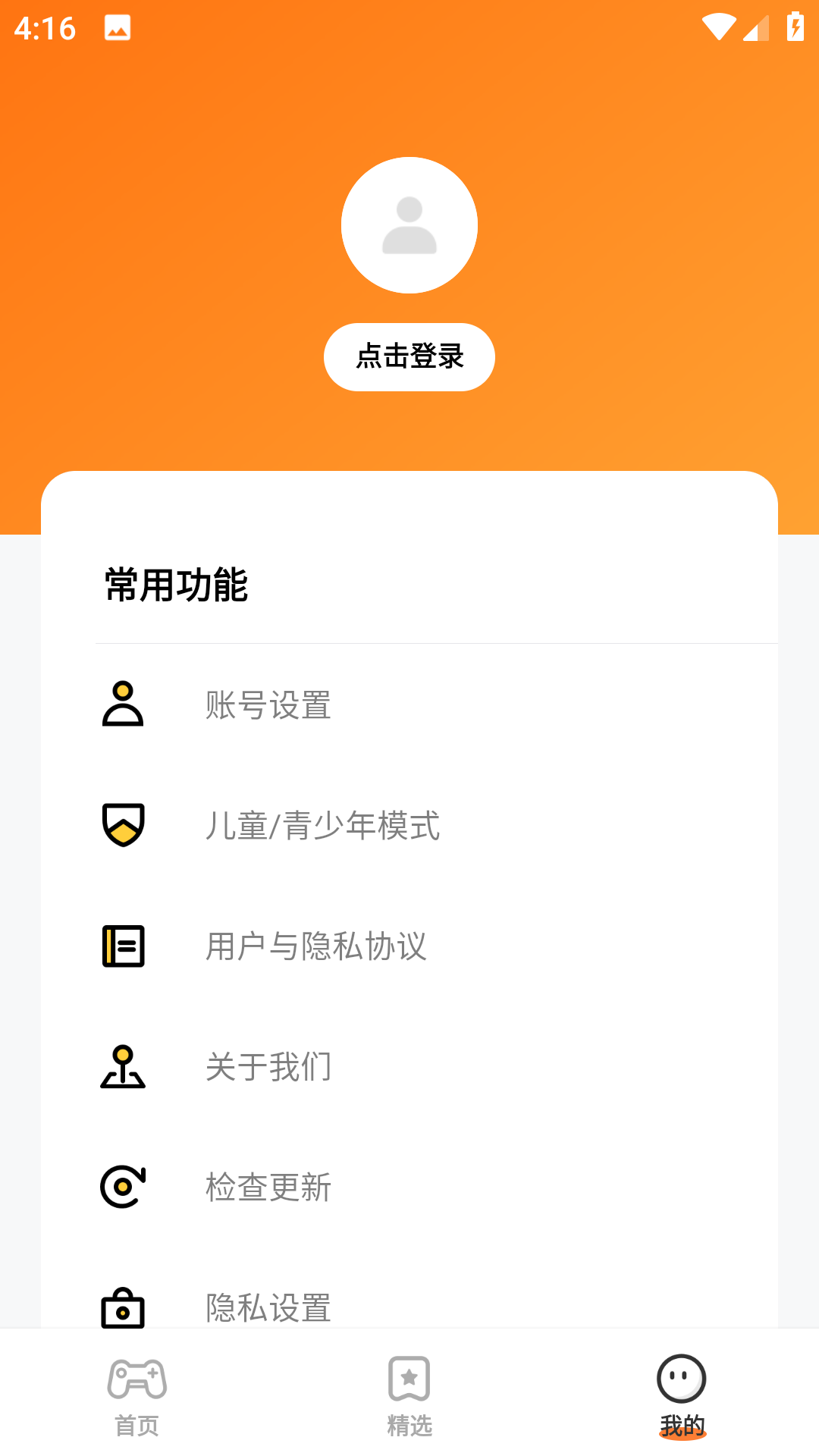Click the document icon beside 用户与隐私协议
This screenshot has height=1456, width=819.
pos(123,946)
